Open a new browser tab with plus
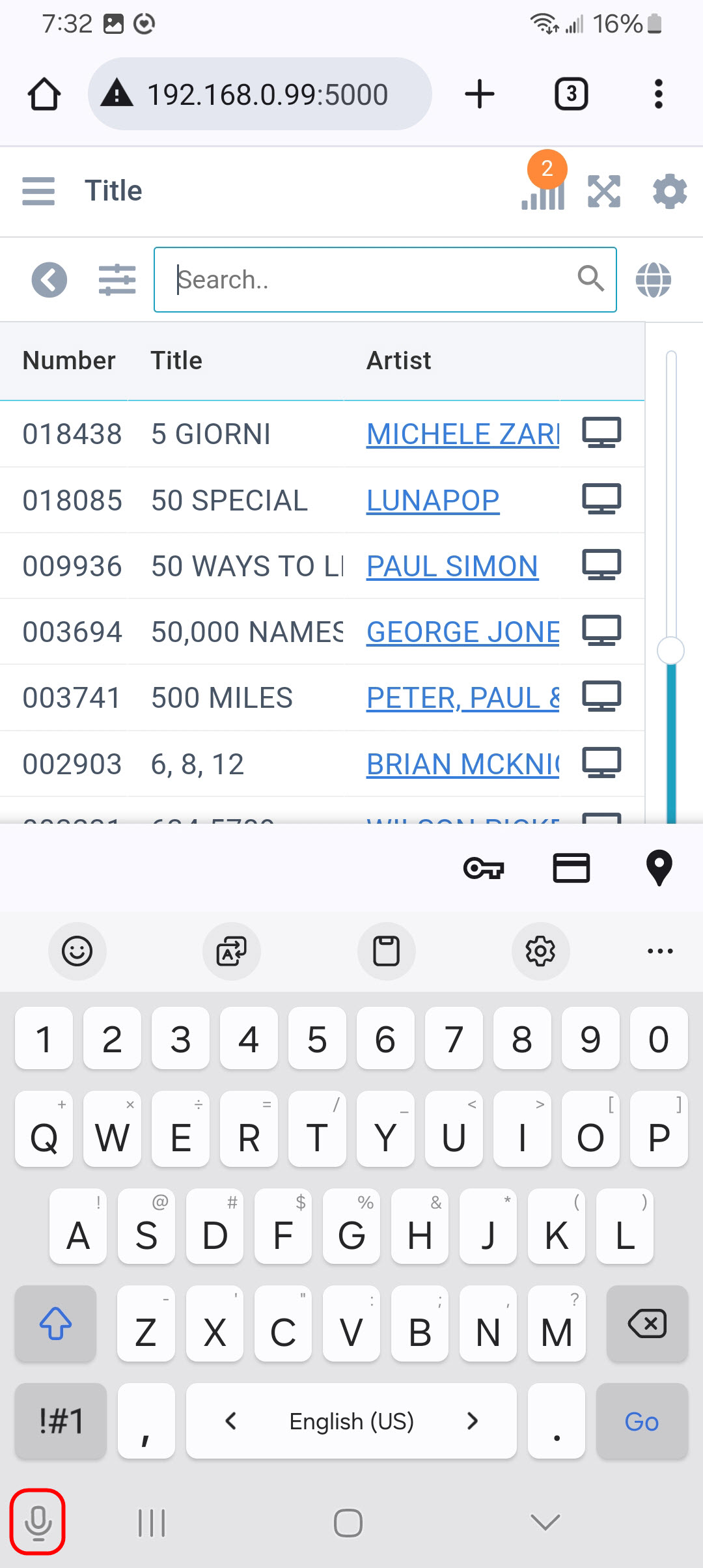The height and width of the screenshot is (1568, 703). pos(480,94)
